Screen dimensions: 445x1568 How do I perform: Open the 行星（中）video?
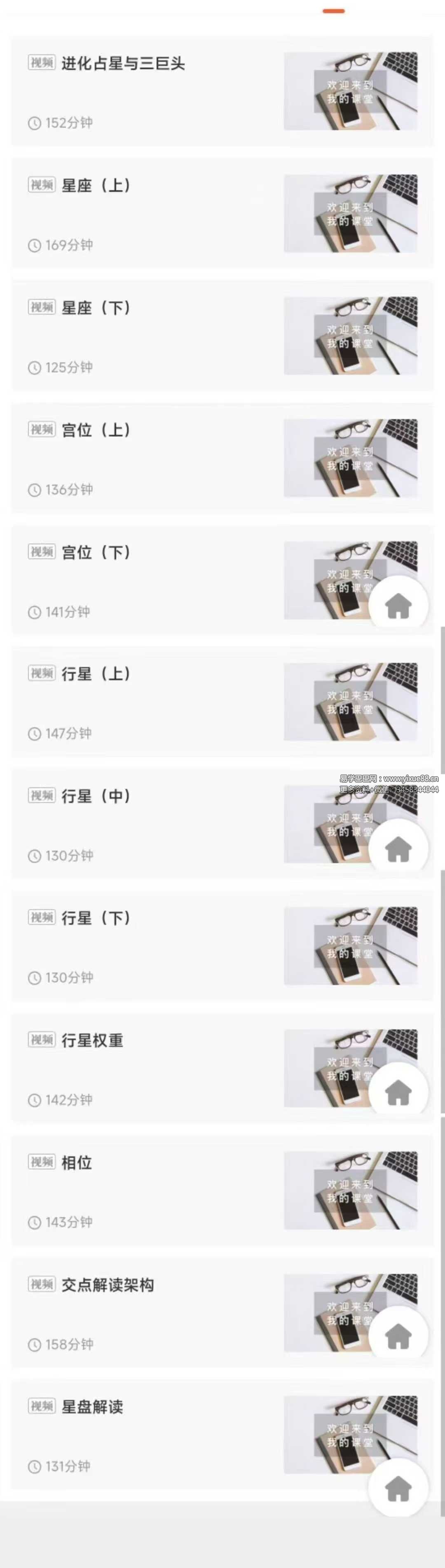pos(96,796)
